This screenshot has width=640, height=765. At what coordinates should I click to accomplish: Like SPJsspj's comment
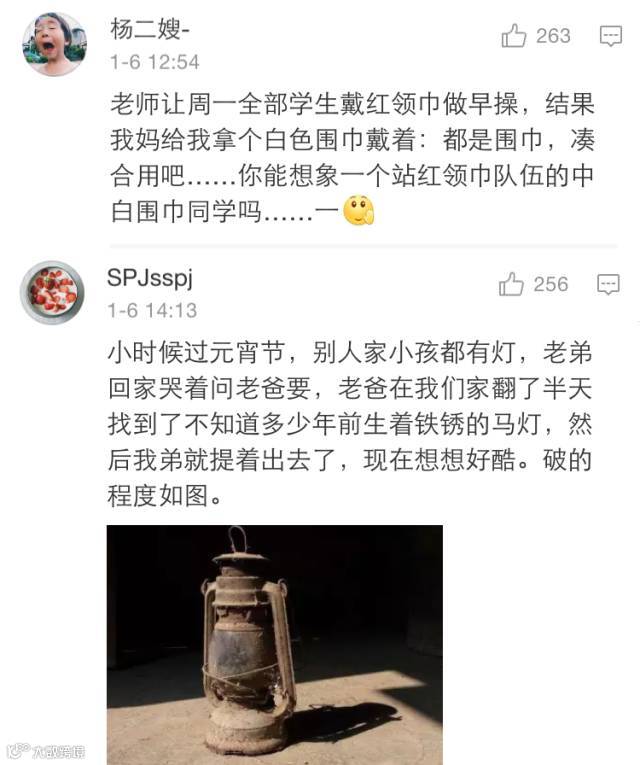point(512,285)
